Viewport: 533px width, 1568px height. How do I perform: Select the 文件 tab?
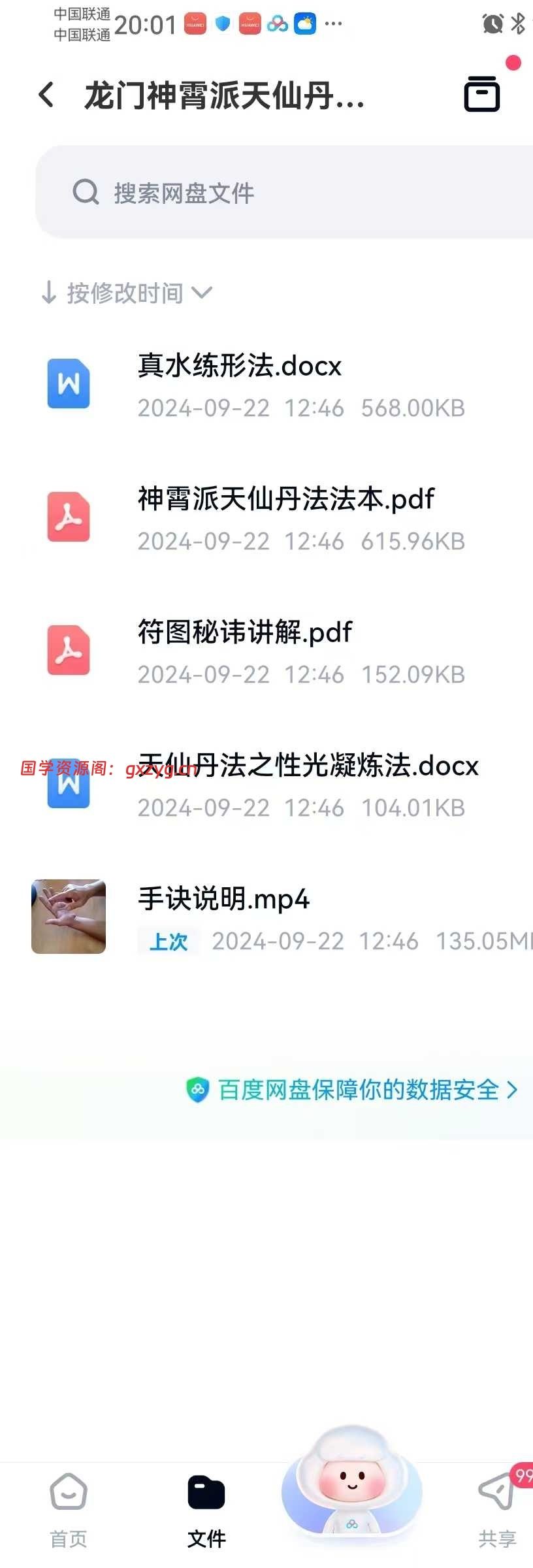pyautogui.click(x=206, y=1508)
